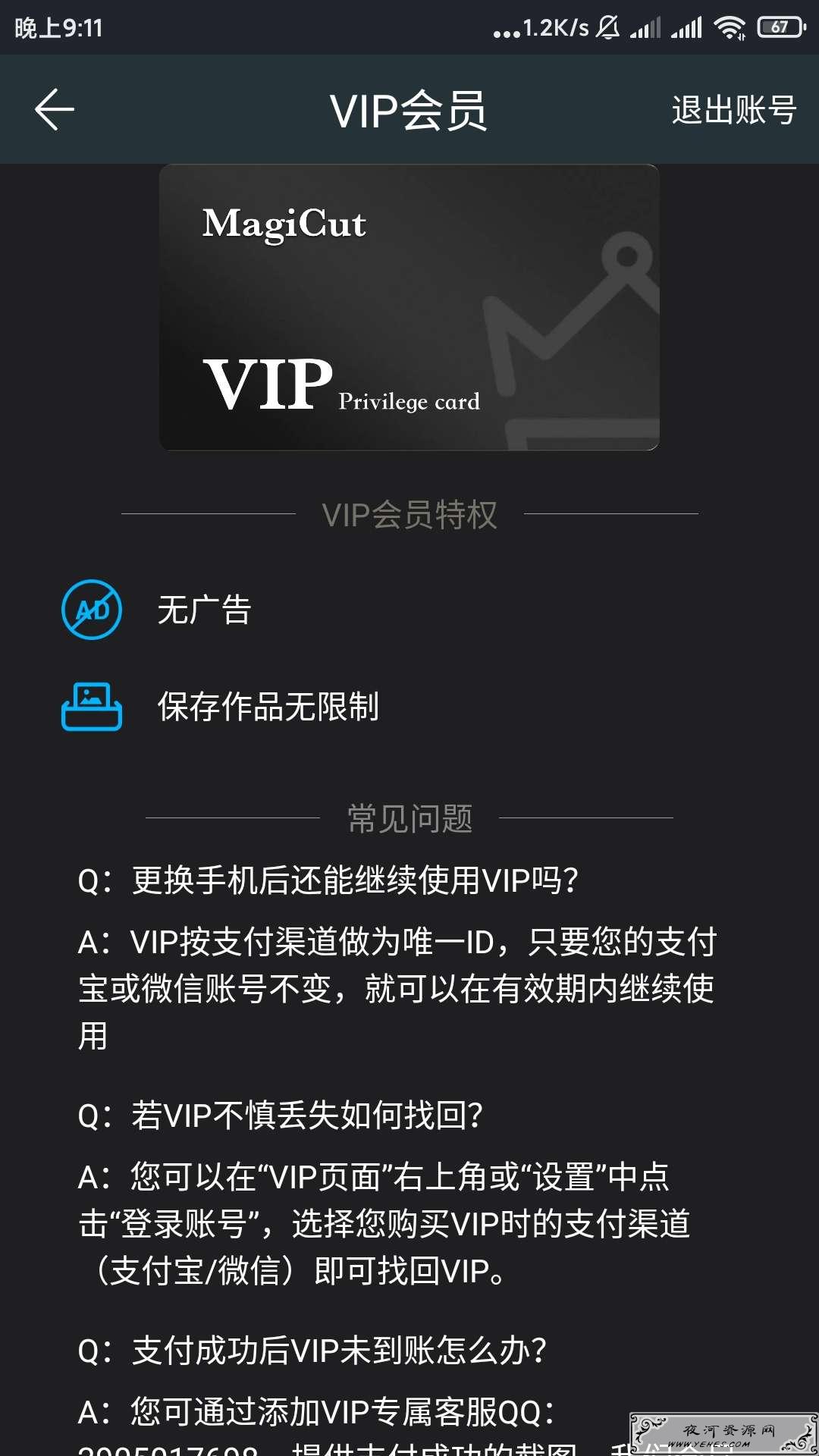Tap 退出账号 to log out
The image size is (819, 1456).
(x=733, y=110)
